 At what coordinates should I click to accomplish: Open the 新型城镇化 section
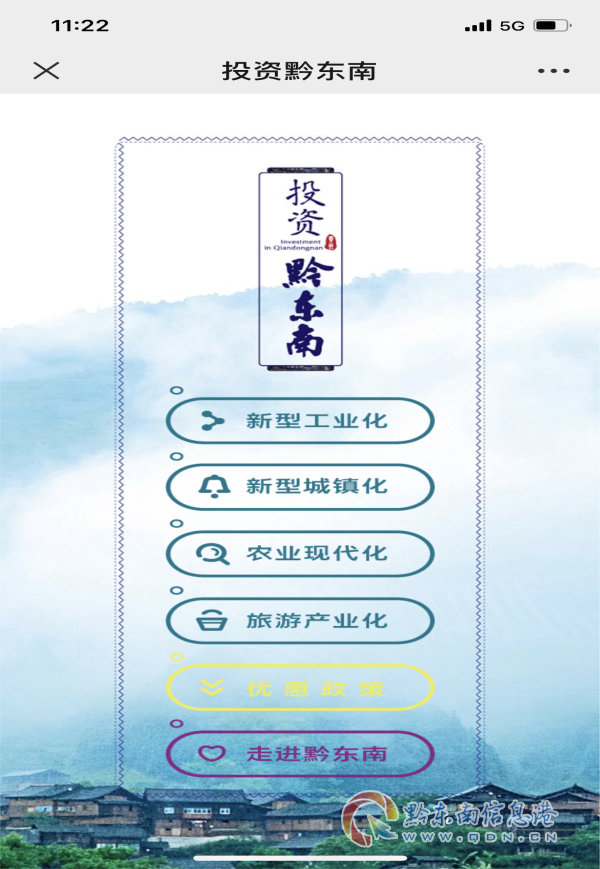[300, 487]
